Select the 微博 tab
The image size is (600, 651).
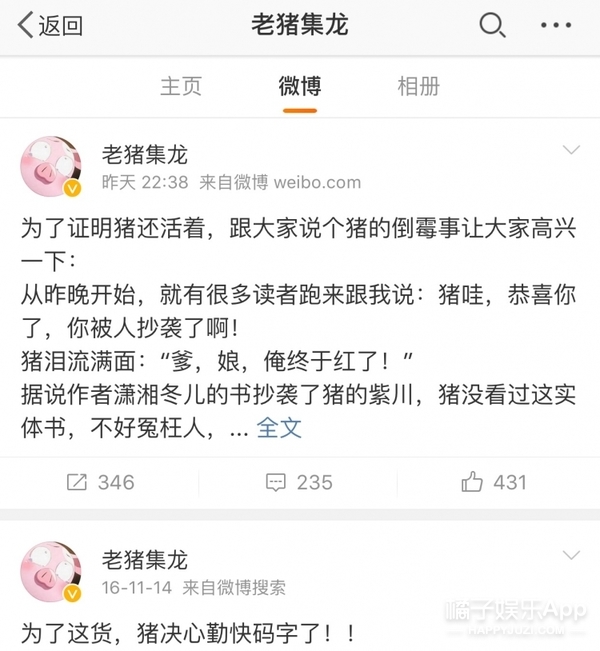click(299, 86)
